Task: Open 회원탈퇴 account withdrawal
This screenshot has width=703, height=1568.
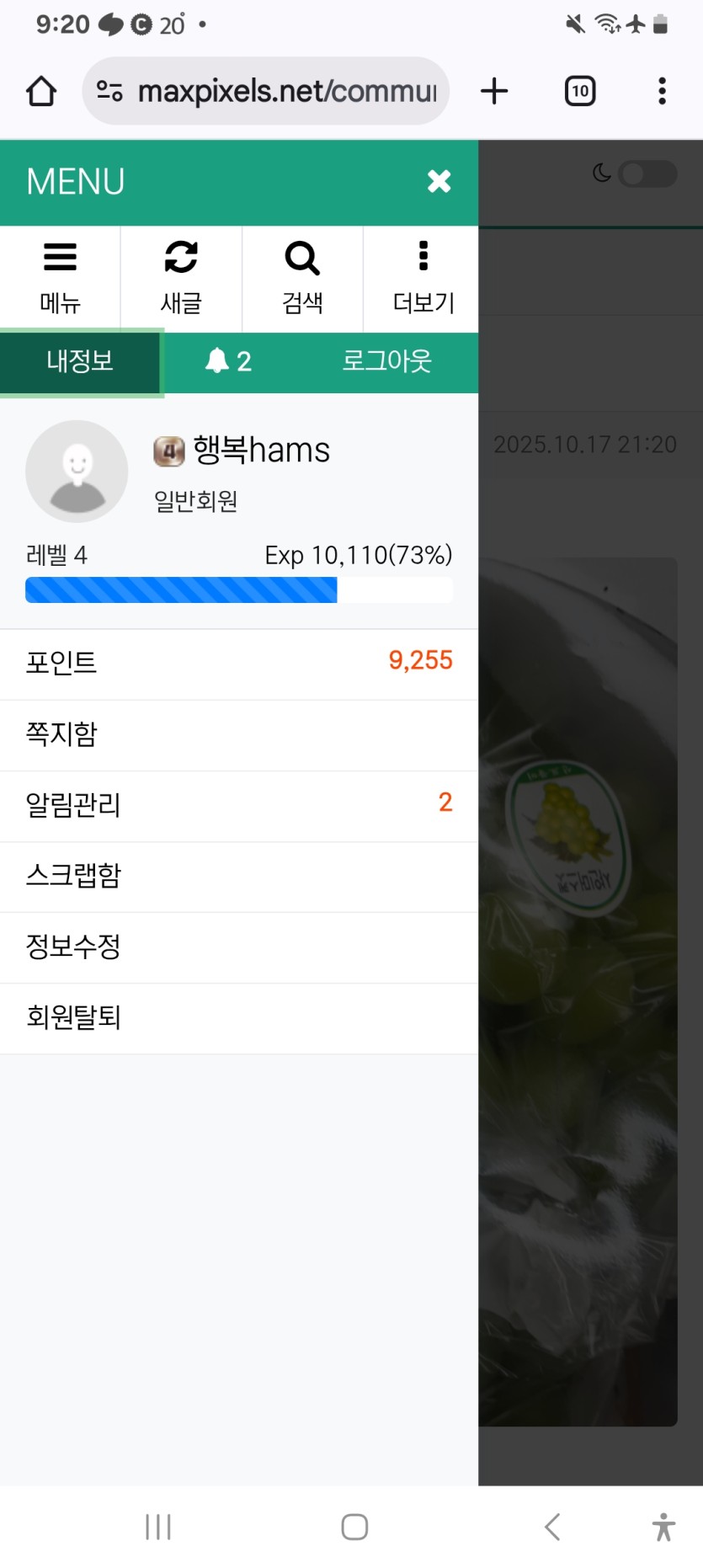Action: click(239, 1017)
